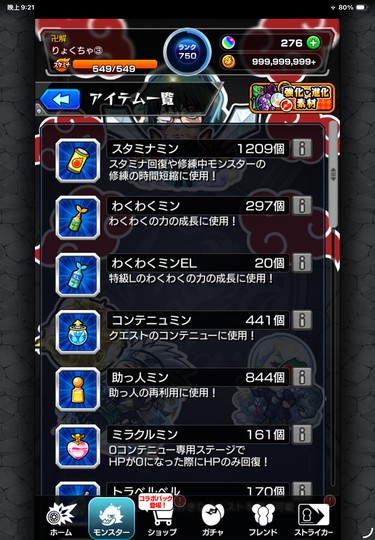Open info for 助っ人ミン
This screenshot has height=540, width=375.
point(302,377)
